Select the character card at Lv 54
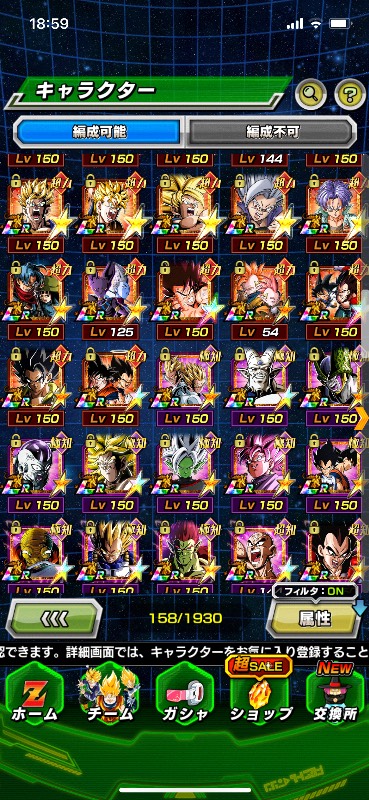The height and width of the screenshot is (800, 369). [260, 299]
